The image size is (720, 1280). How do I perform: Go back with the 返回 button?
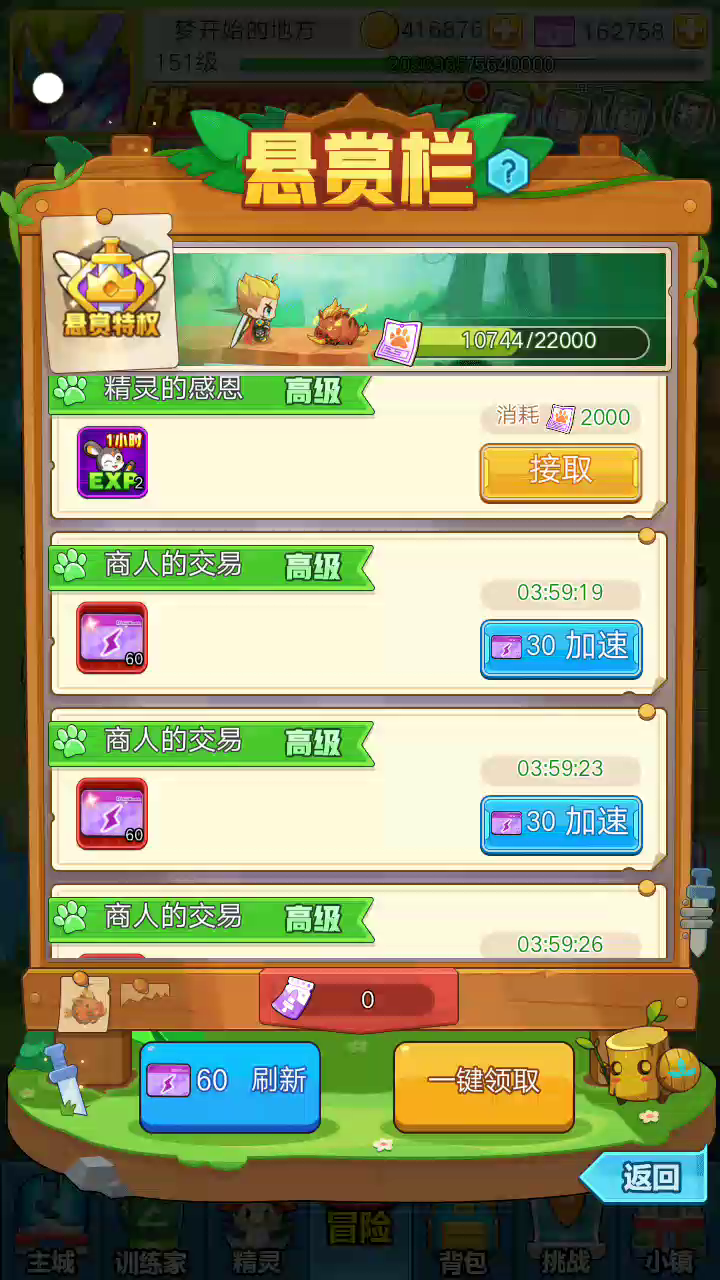[x=645, y=1177]
